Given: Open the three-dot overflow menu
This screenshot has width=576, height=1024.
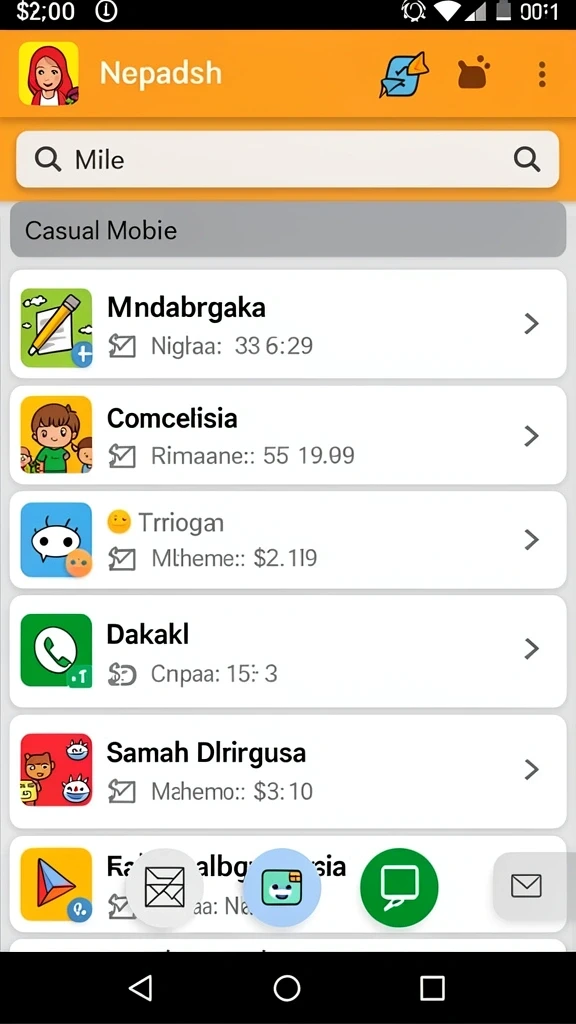Looking at the screenshot, I should (541, 74).
